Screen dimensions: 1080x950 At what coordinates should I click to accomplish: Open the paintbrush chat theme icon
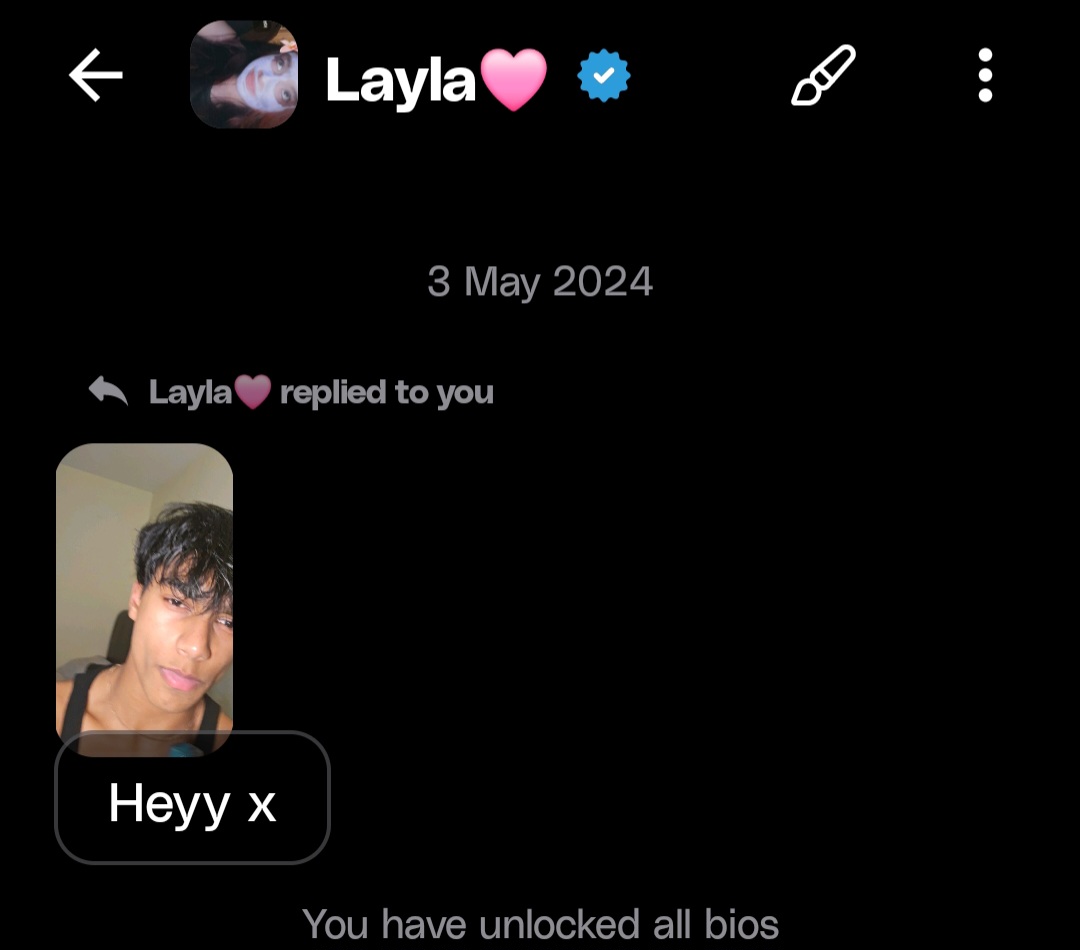click(x=823, y=76)
